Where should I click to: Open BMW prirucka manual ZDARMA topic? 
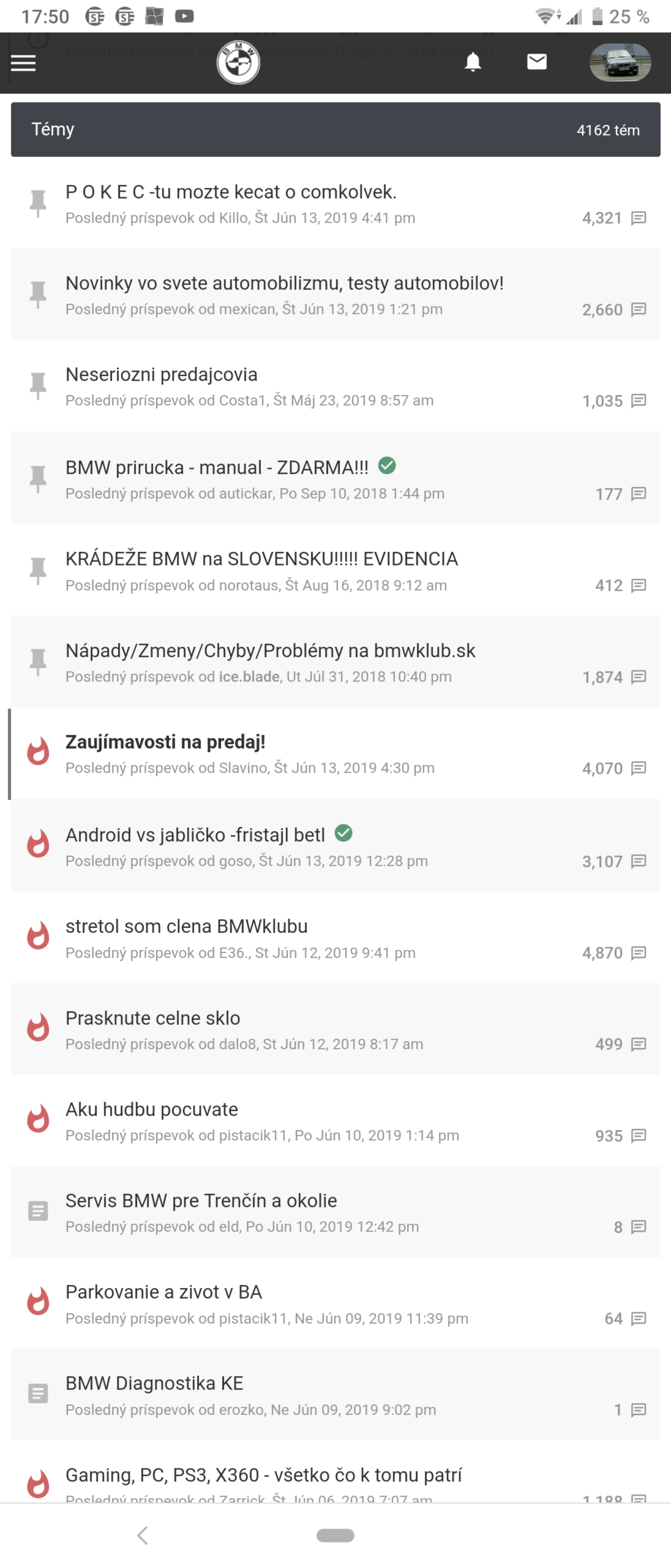(217, 468)
